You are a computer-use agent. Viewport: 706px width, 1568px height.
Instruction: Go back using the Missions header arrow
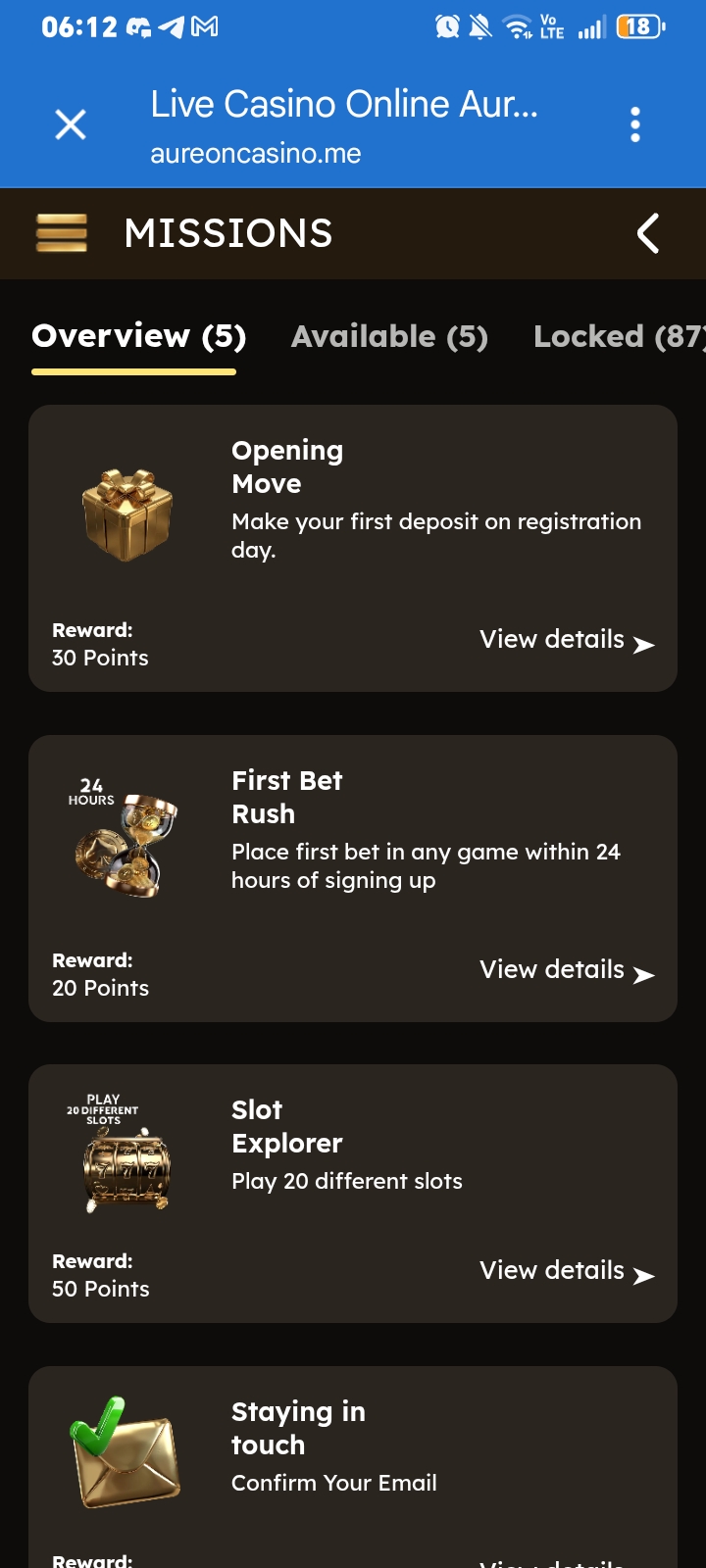[648, 233]
